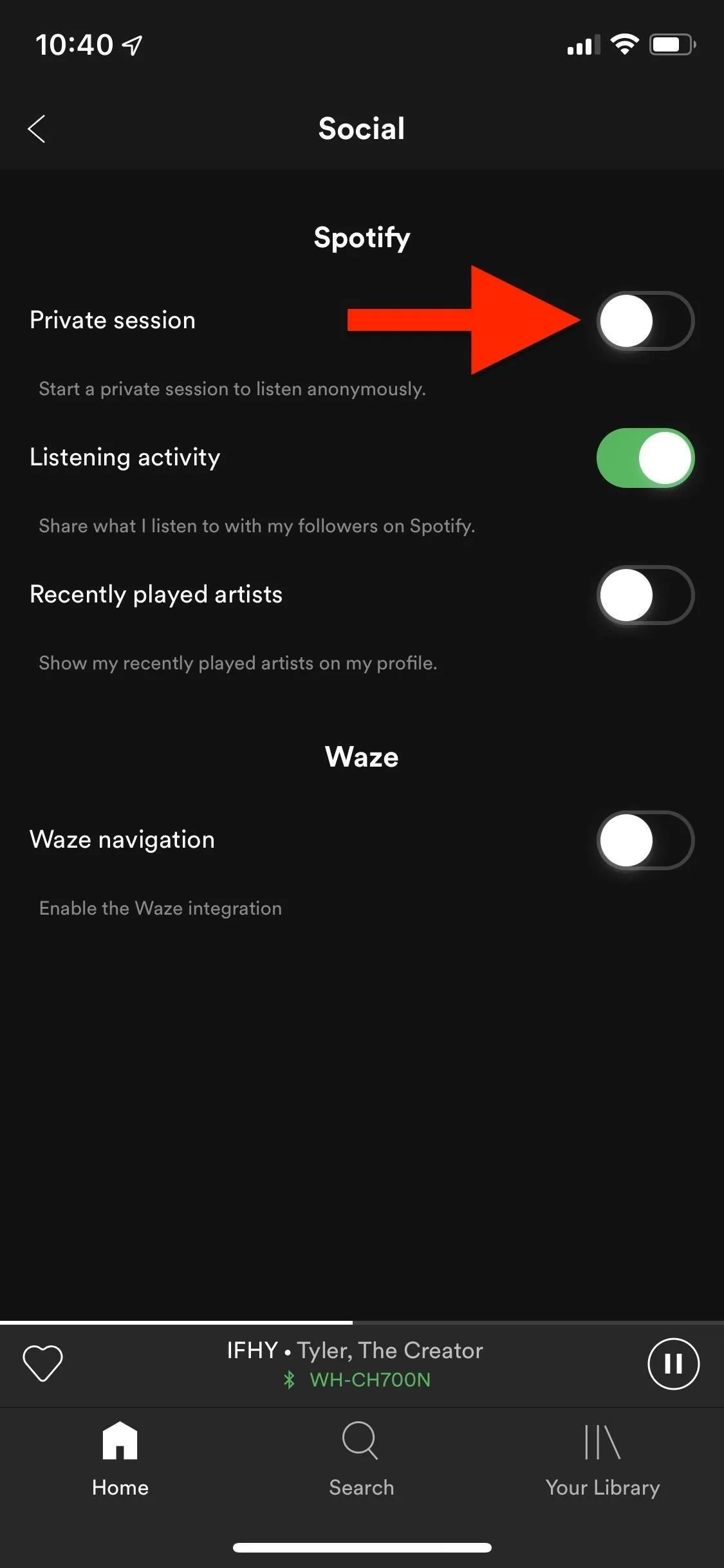
Task: Toggle Recently played artists on
Action: click(x=645, y=595)
